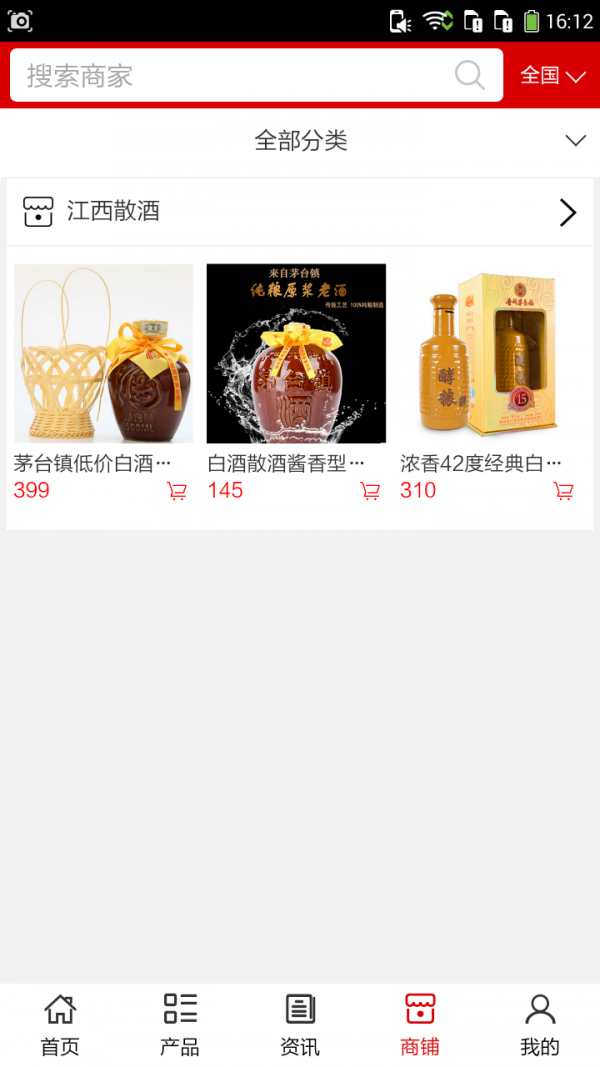Switch to the 产品 tab

[180, 1025]
